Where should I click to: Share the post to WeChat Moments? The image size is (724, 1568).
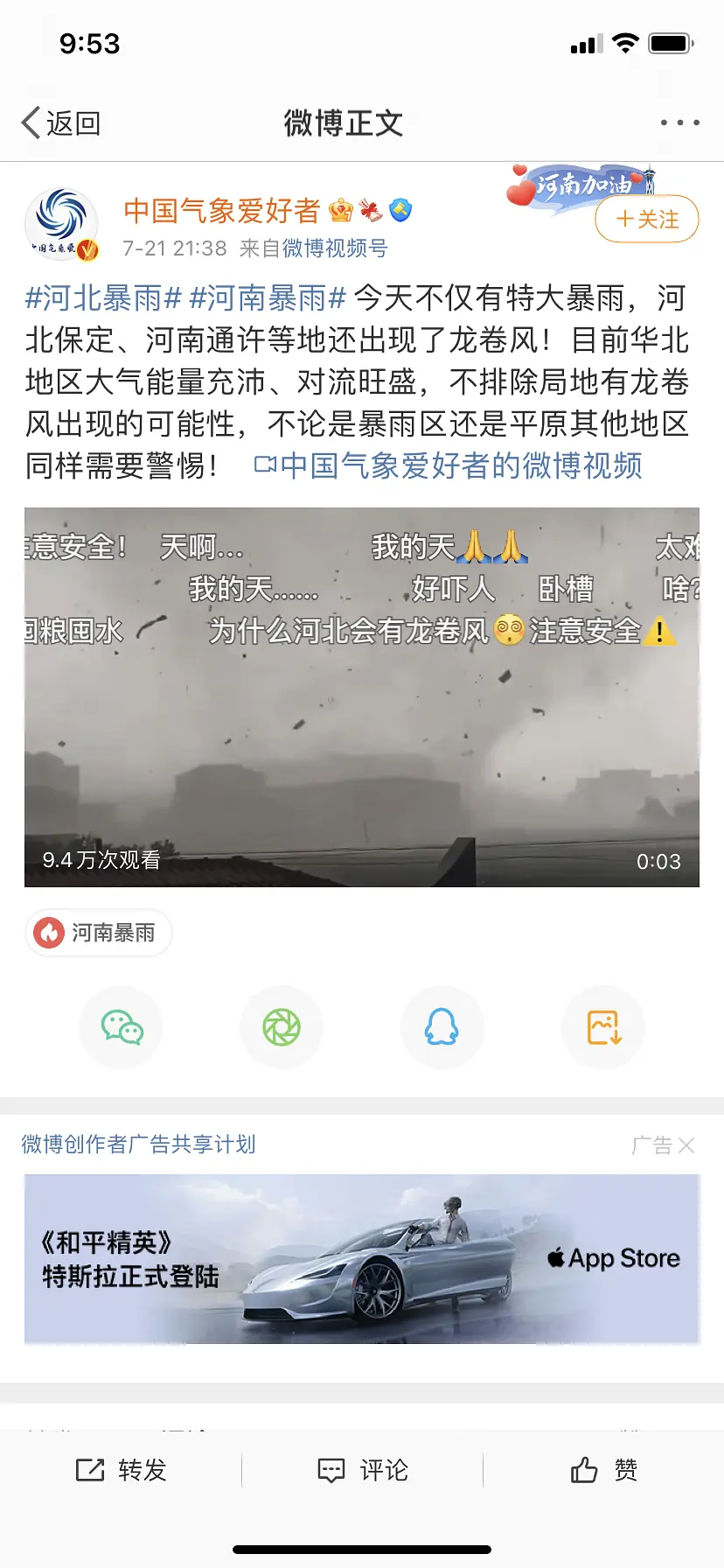[282, 1027]
